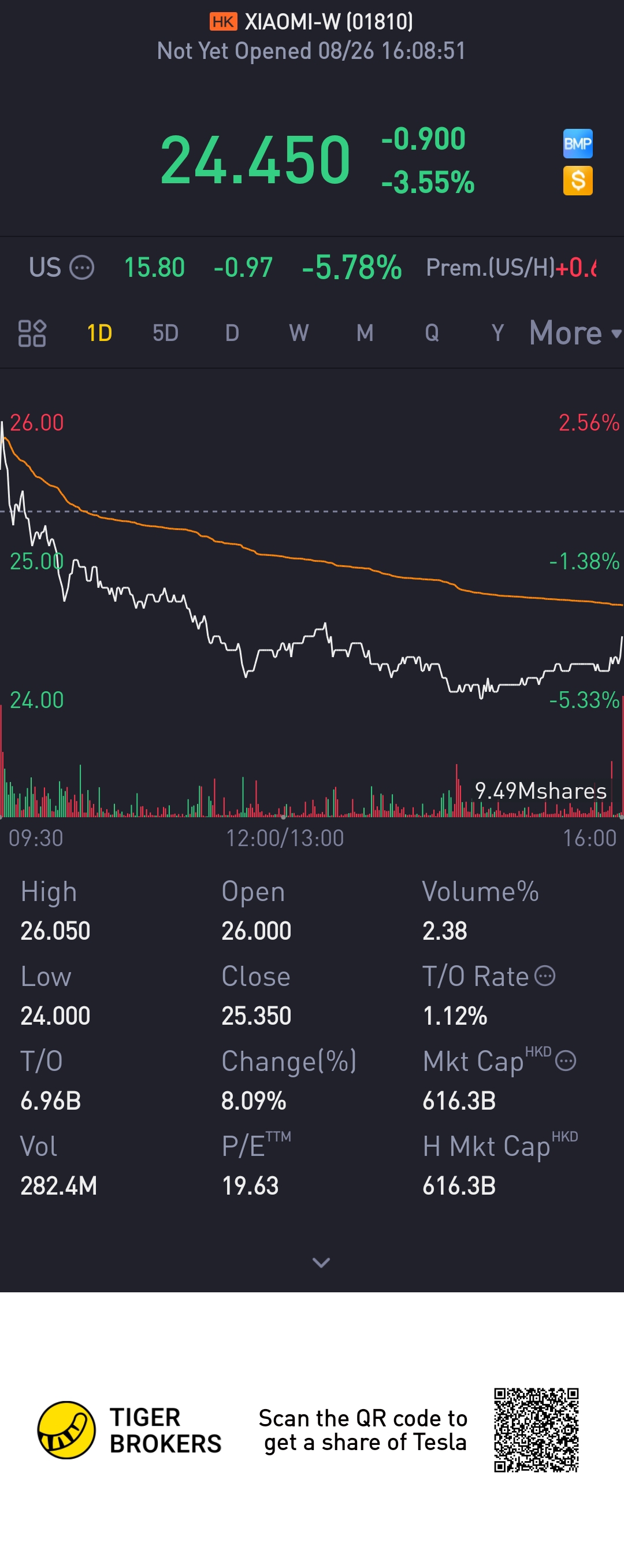Switch to the yearly Y chart
This screenshot has width=624, height=1568.
(497, 333)
